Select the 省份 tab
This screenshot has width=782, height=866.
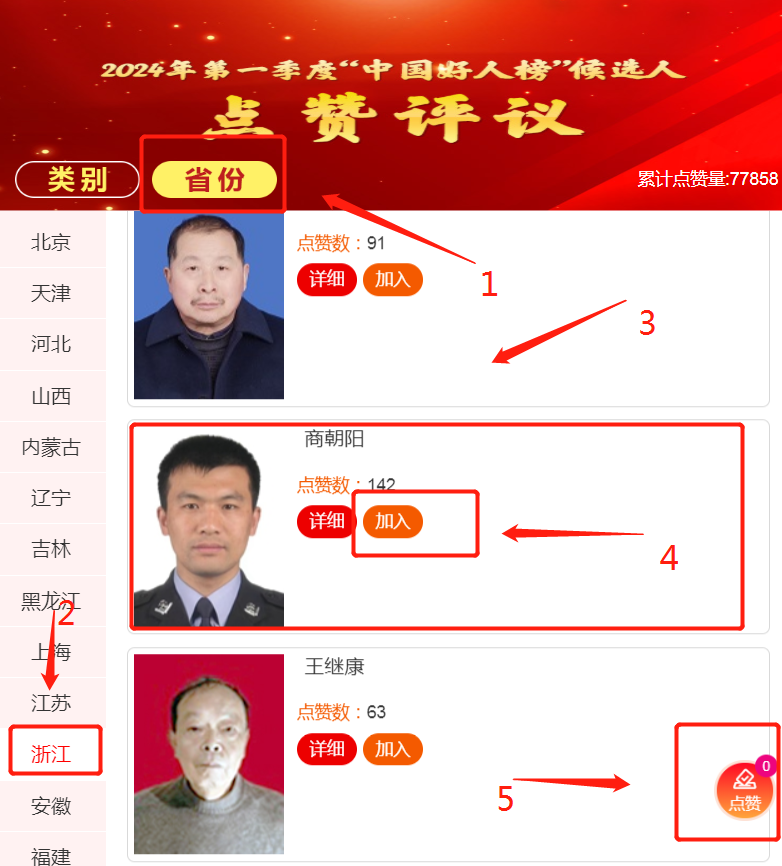(214, 180)
